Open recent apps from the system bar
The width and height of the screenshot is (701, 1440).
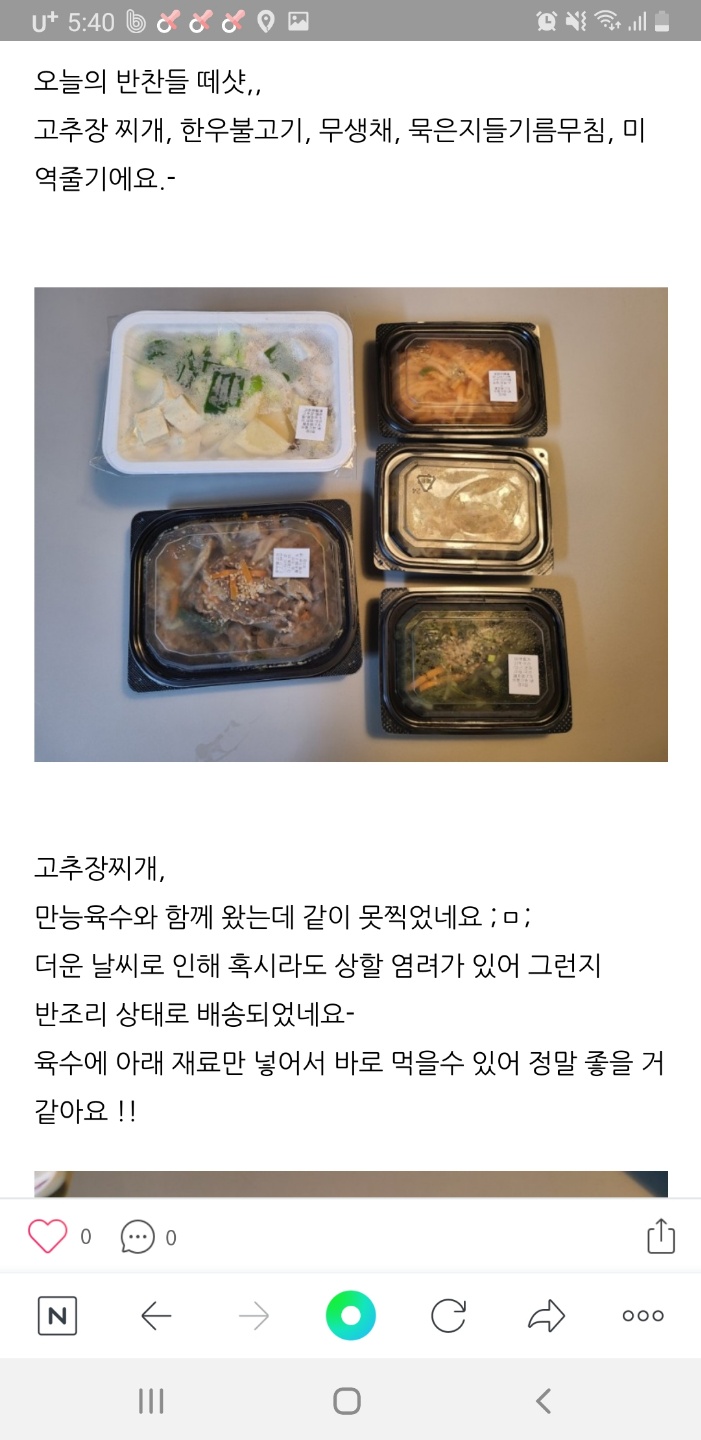[151, 1401]
